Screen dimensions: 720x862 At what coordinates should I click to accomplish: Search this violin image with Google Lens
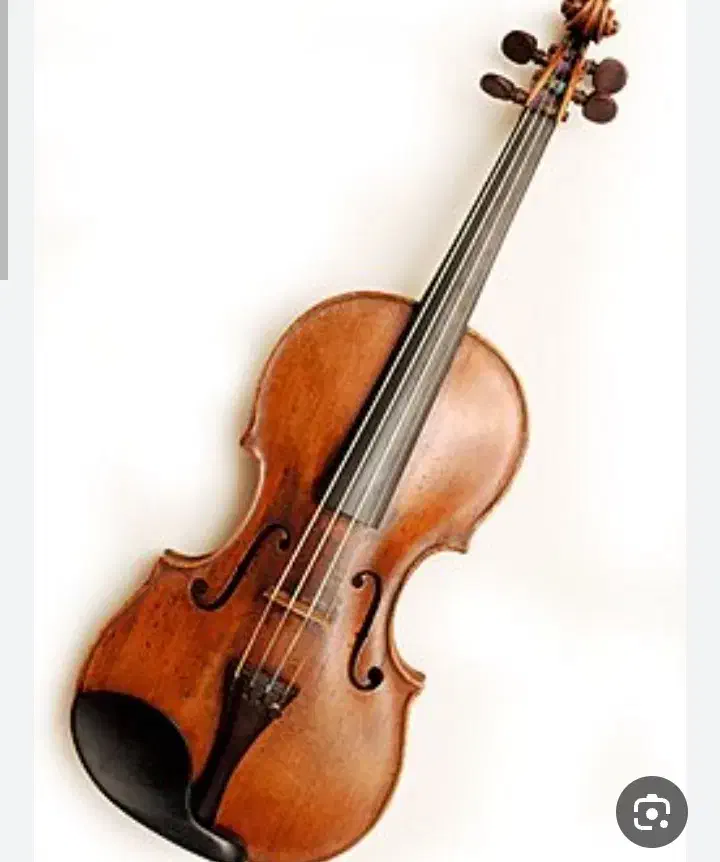pyautogui.click(x=651, y=812)
